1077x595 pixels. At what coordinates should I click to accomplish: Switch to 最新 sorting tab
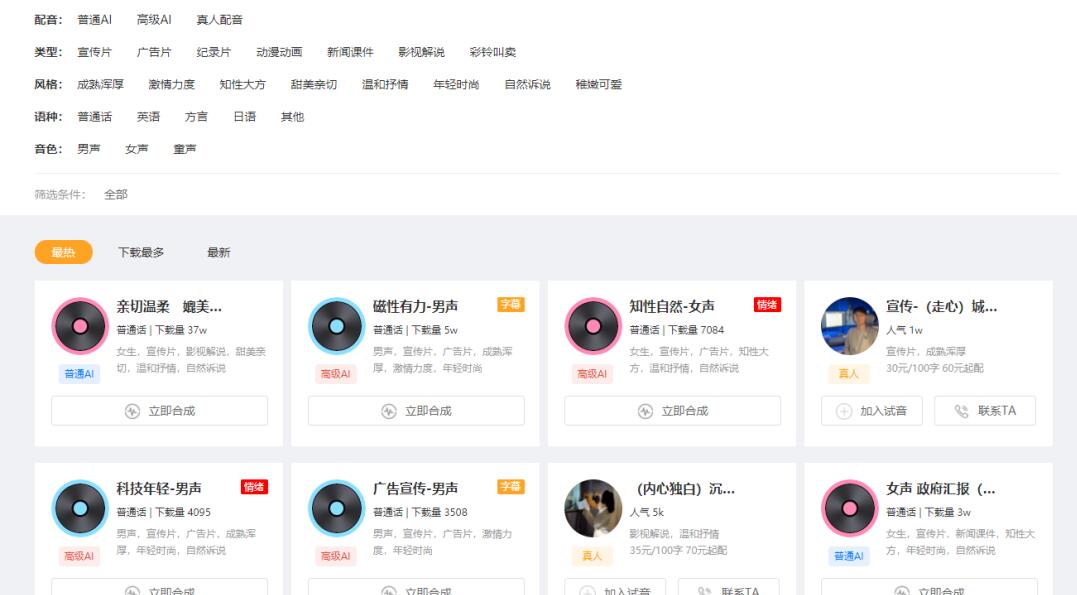(218, 253)
